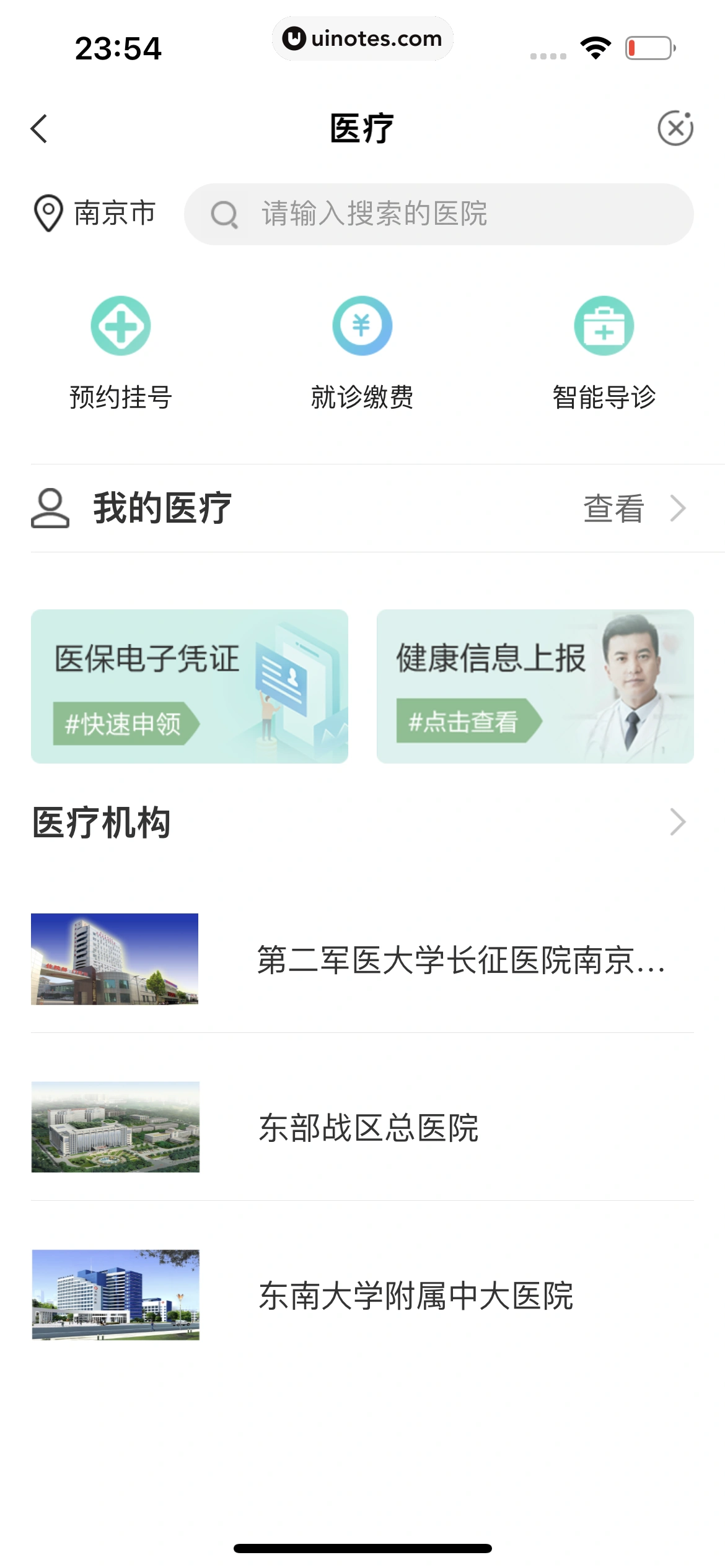Close the 医疗 mini program

tap(675, 129)
